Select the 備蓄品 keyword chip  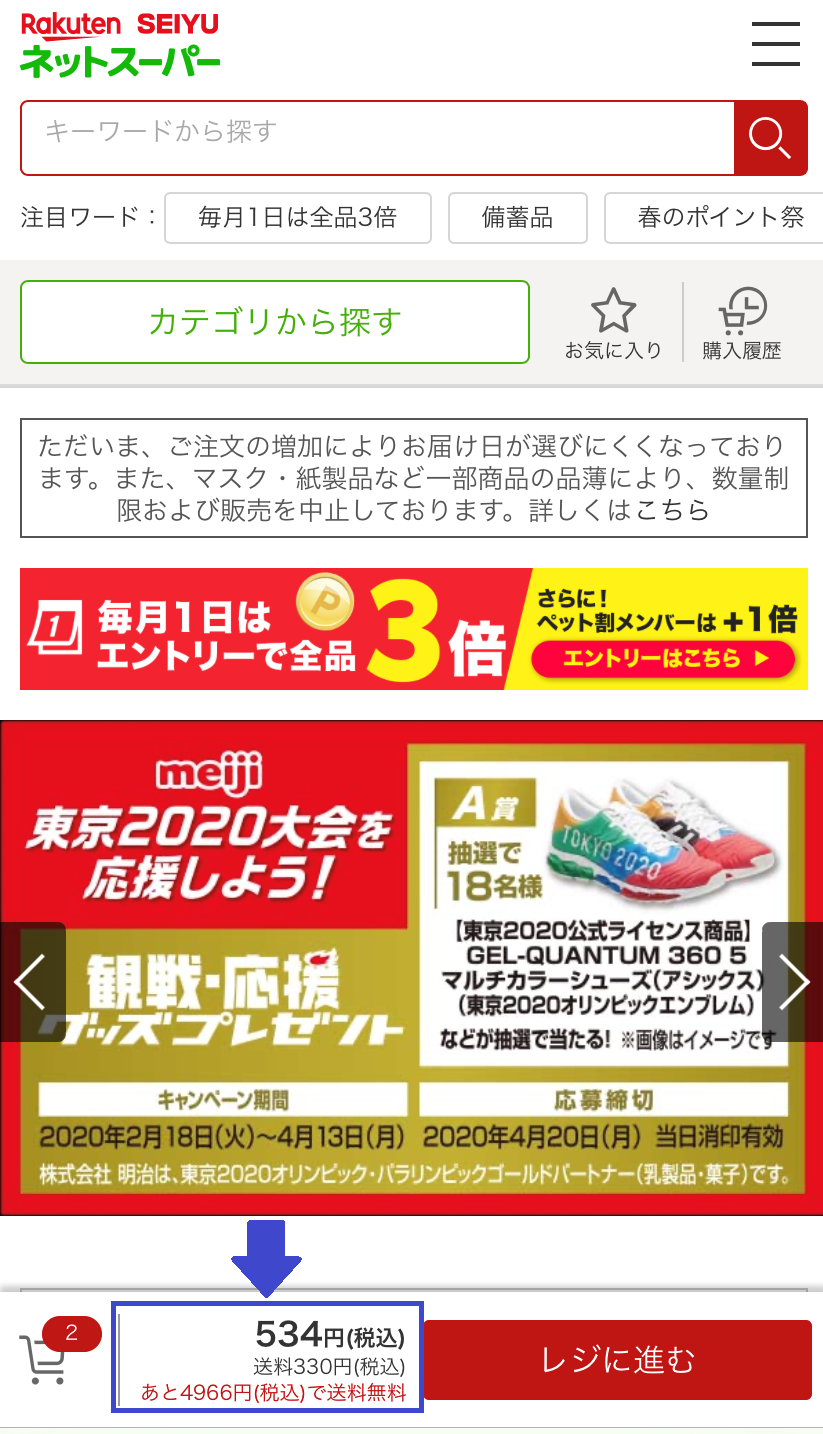(x=518, y=217)
